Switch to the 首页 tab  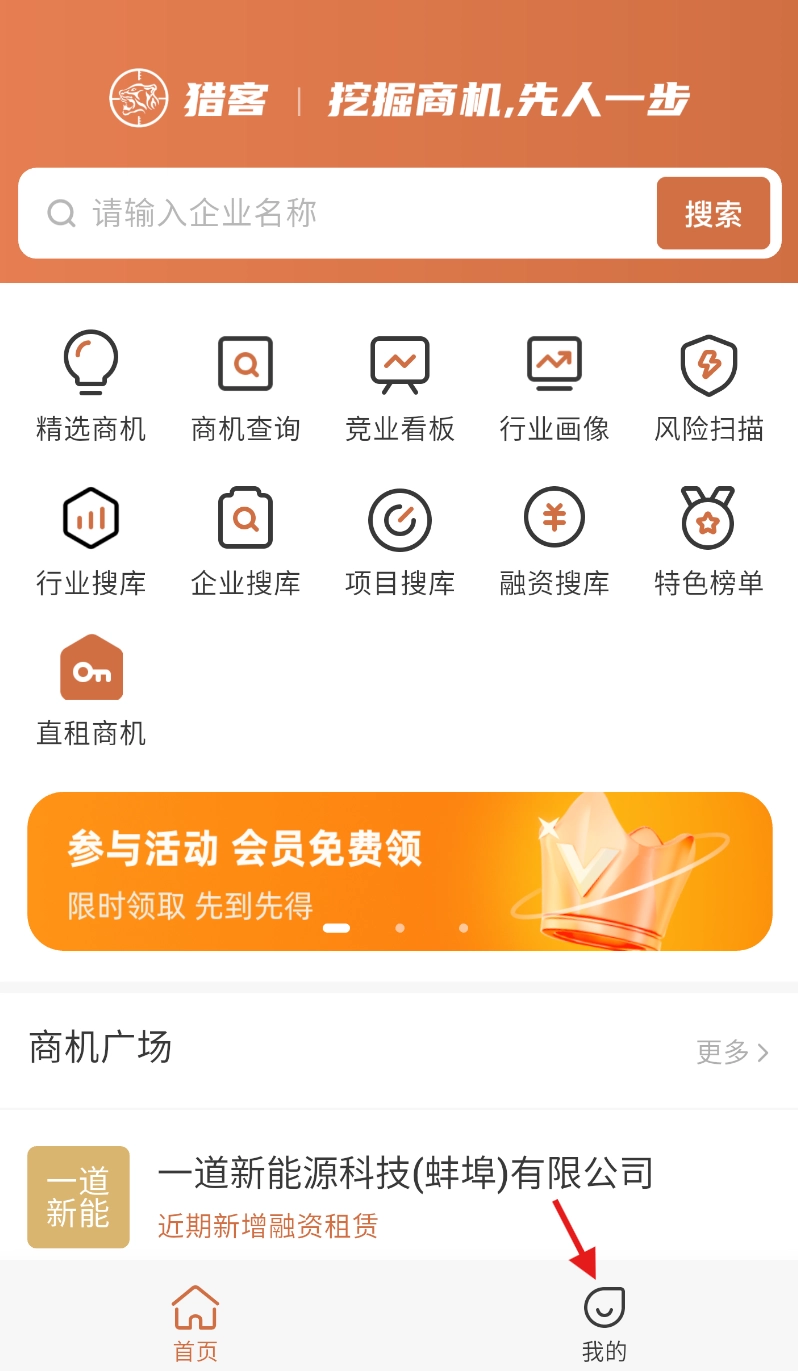pos(195,1322)
